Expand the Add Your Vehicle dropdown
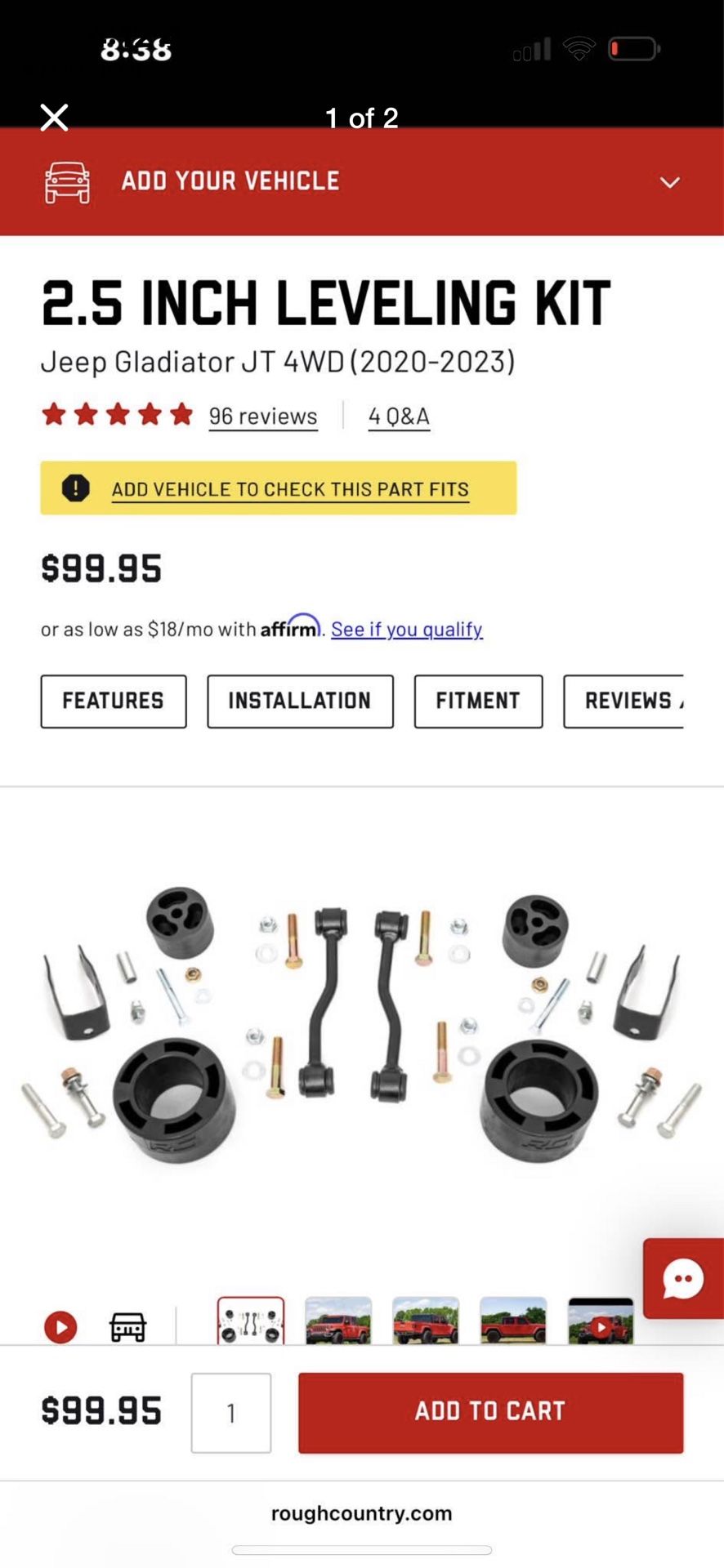 670,182
